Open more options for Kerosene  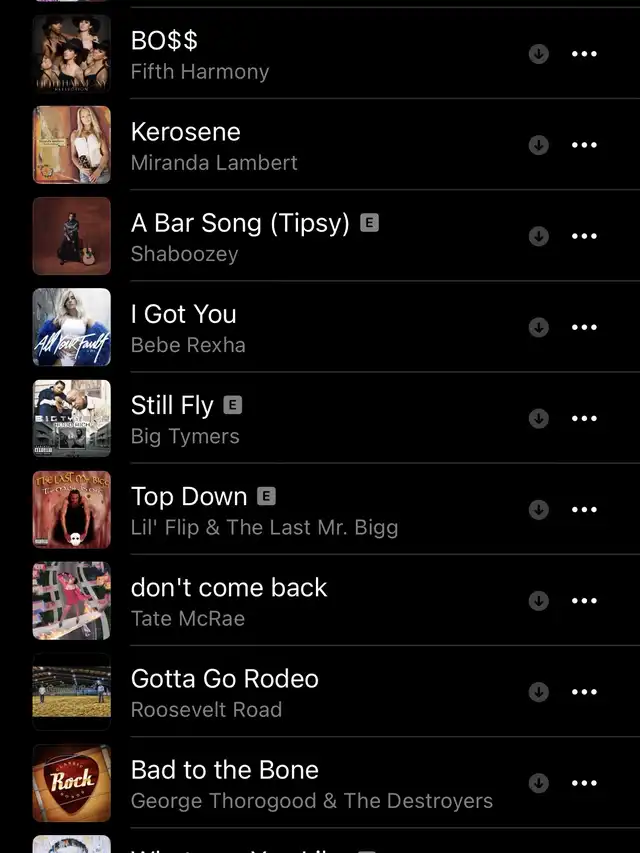pyautogui.click(x=584, y=145)
